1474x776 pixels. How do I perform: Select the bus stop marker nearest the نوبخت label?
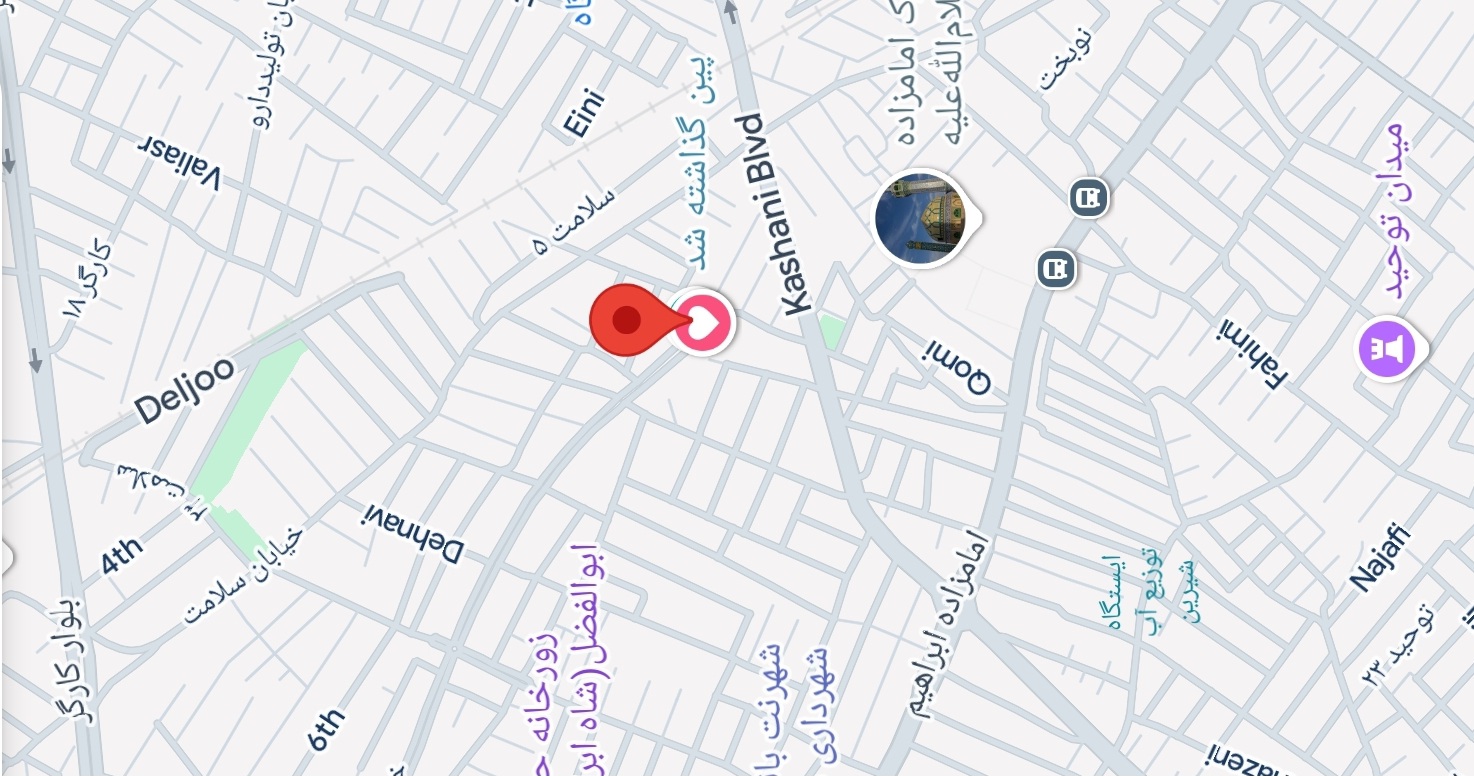point(1089,197)
